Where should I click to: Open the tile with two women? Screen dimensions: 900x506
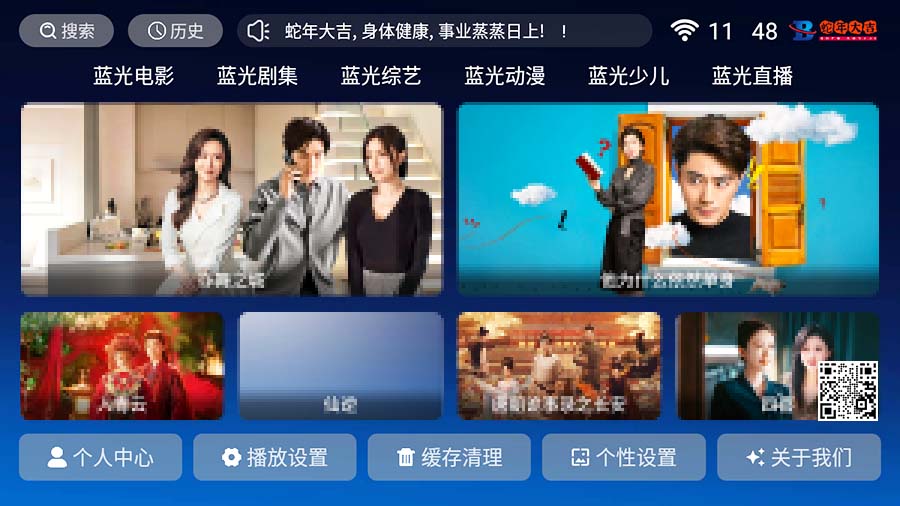(760, 366)
